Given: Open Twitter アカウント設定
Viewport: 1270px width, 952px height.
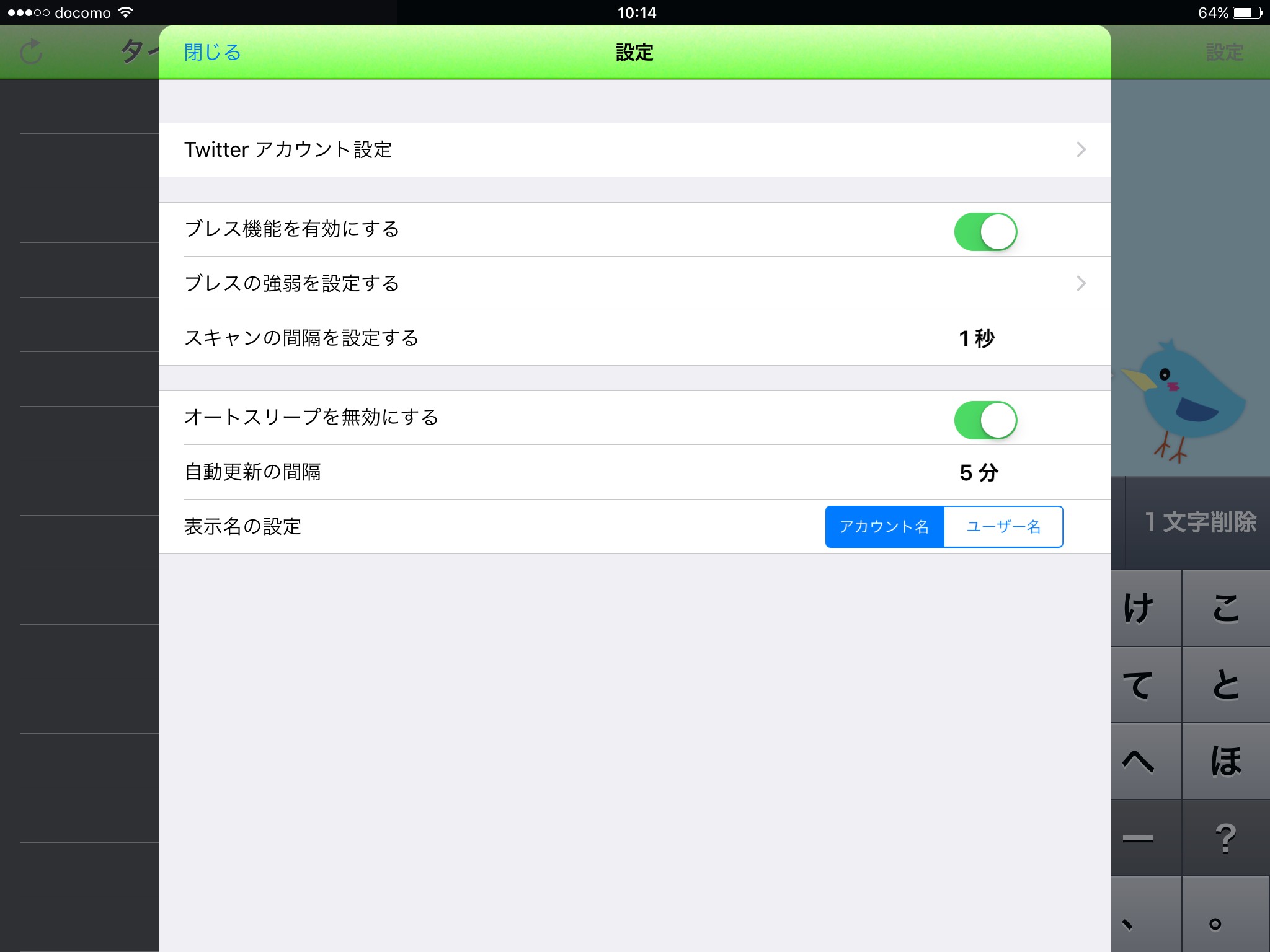Looking at the screenshot, I should 635,150.
